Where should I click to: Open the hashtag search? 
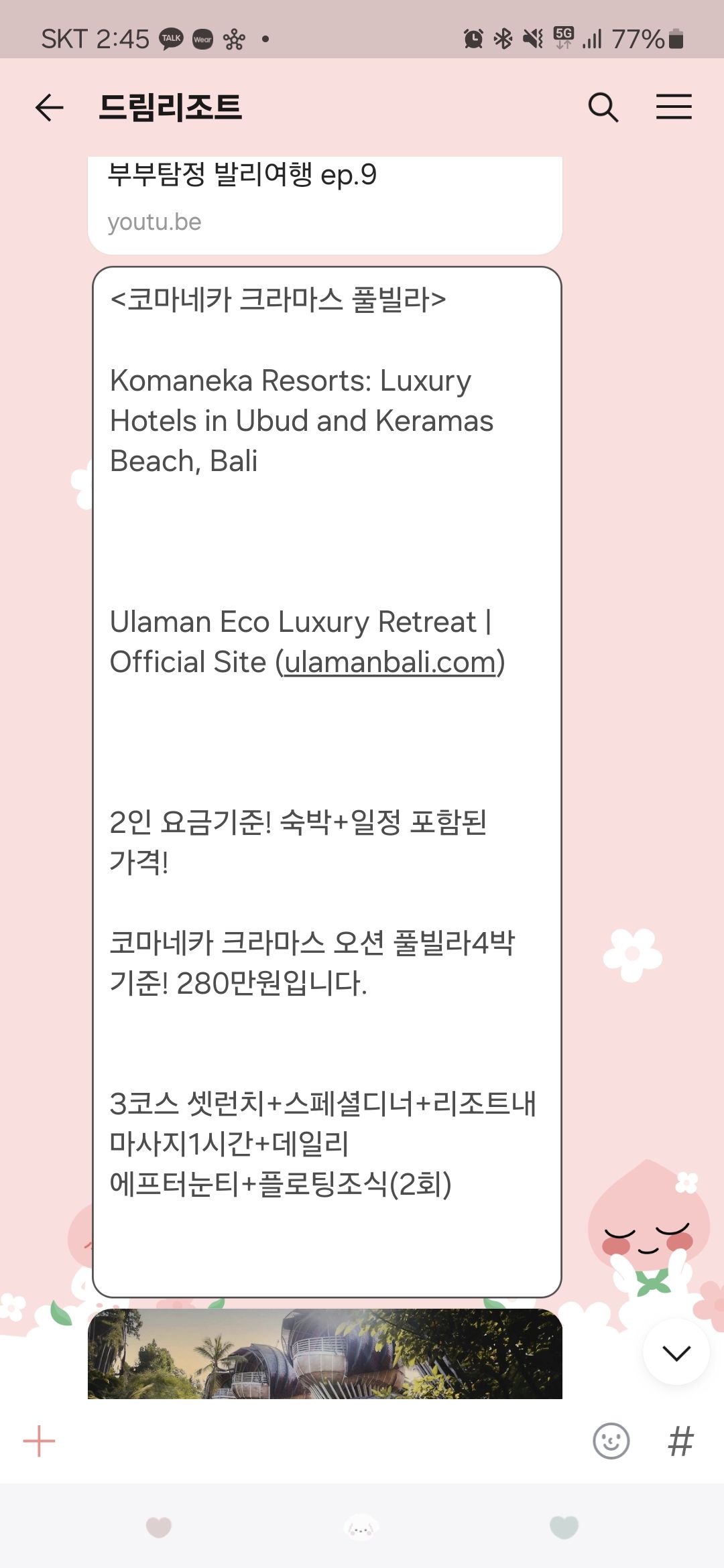(x=680, y=1441)
